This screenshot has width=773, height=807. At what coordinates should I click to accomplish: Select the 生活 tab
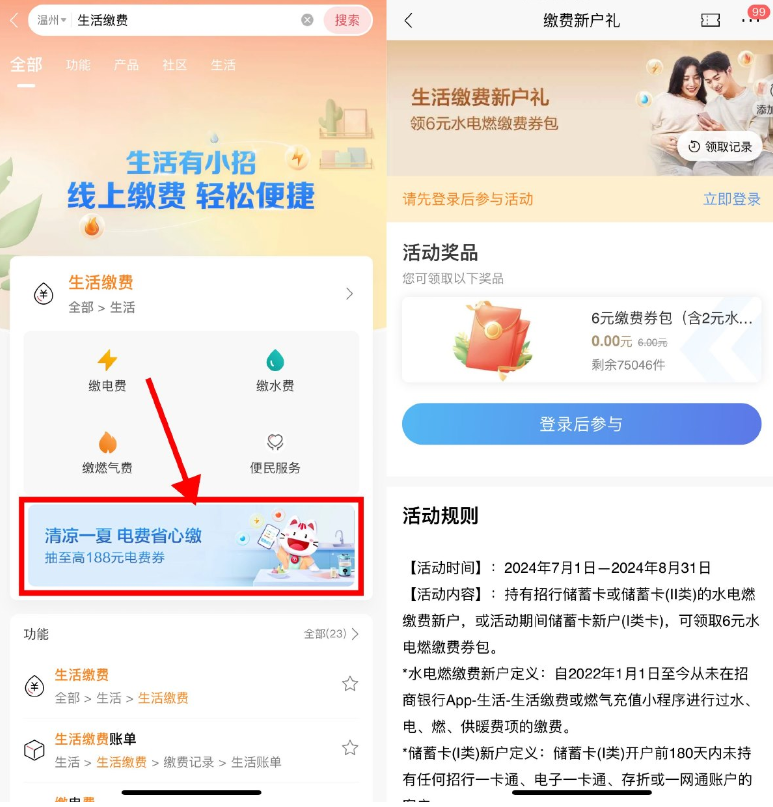[x=223, y=65]
